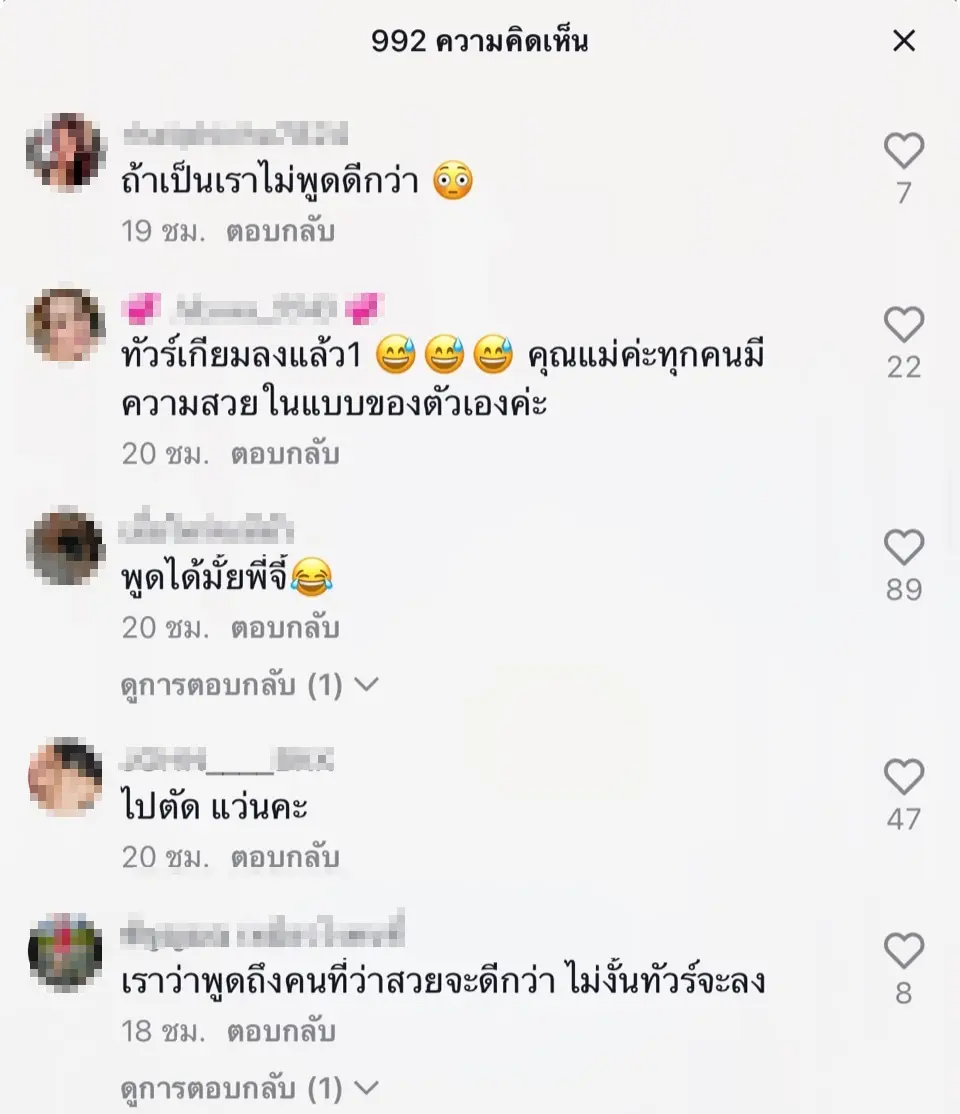Like the comment 'ไปตัด แว่นคะ'
The image size is (960, 1114).
tap(904, 777)
